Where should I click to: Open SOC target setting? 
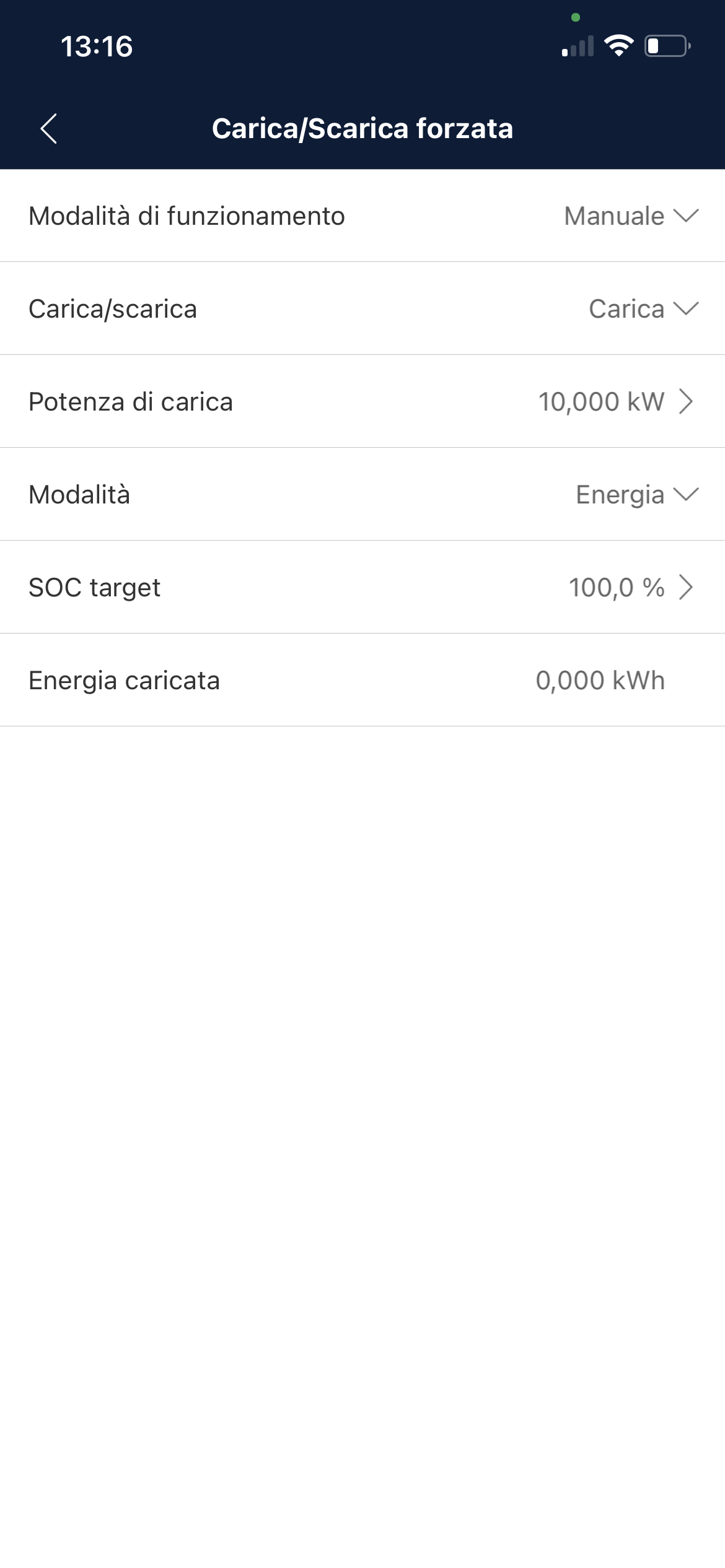[630, 588]
